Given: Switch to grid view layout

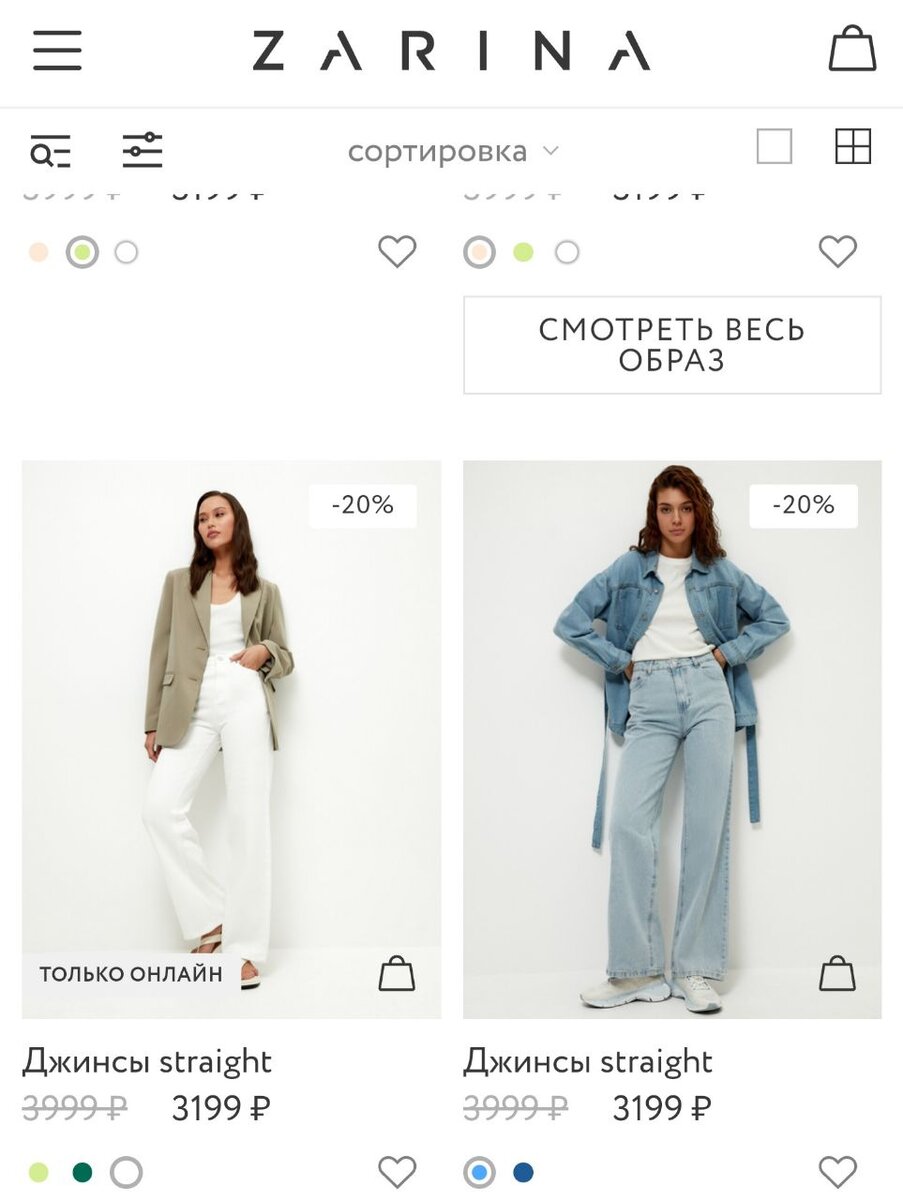Looking at the screenshot, I should (853, 147).
